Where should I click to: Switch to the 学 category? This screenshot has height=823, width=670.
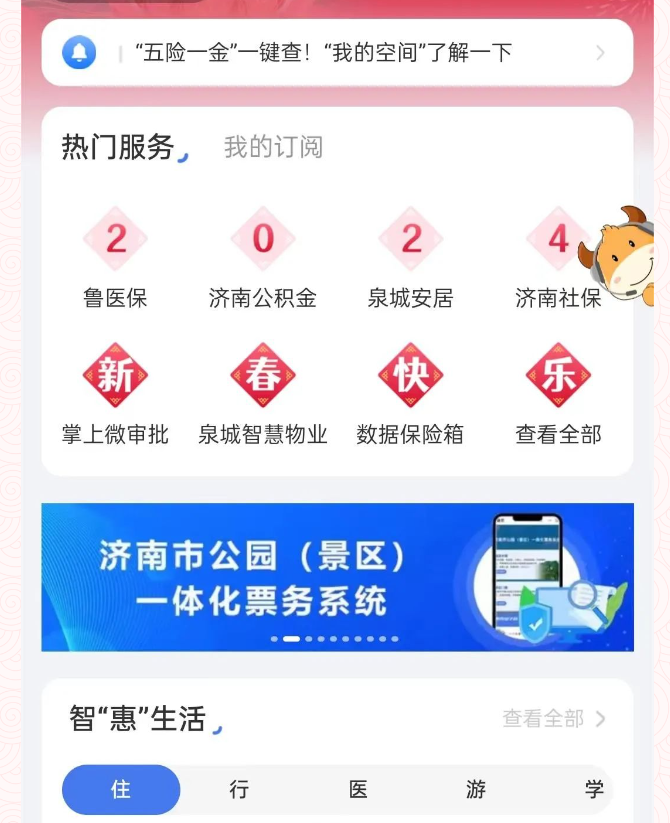(x=594, y=790)
